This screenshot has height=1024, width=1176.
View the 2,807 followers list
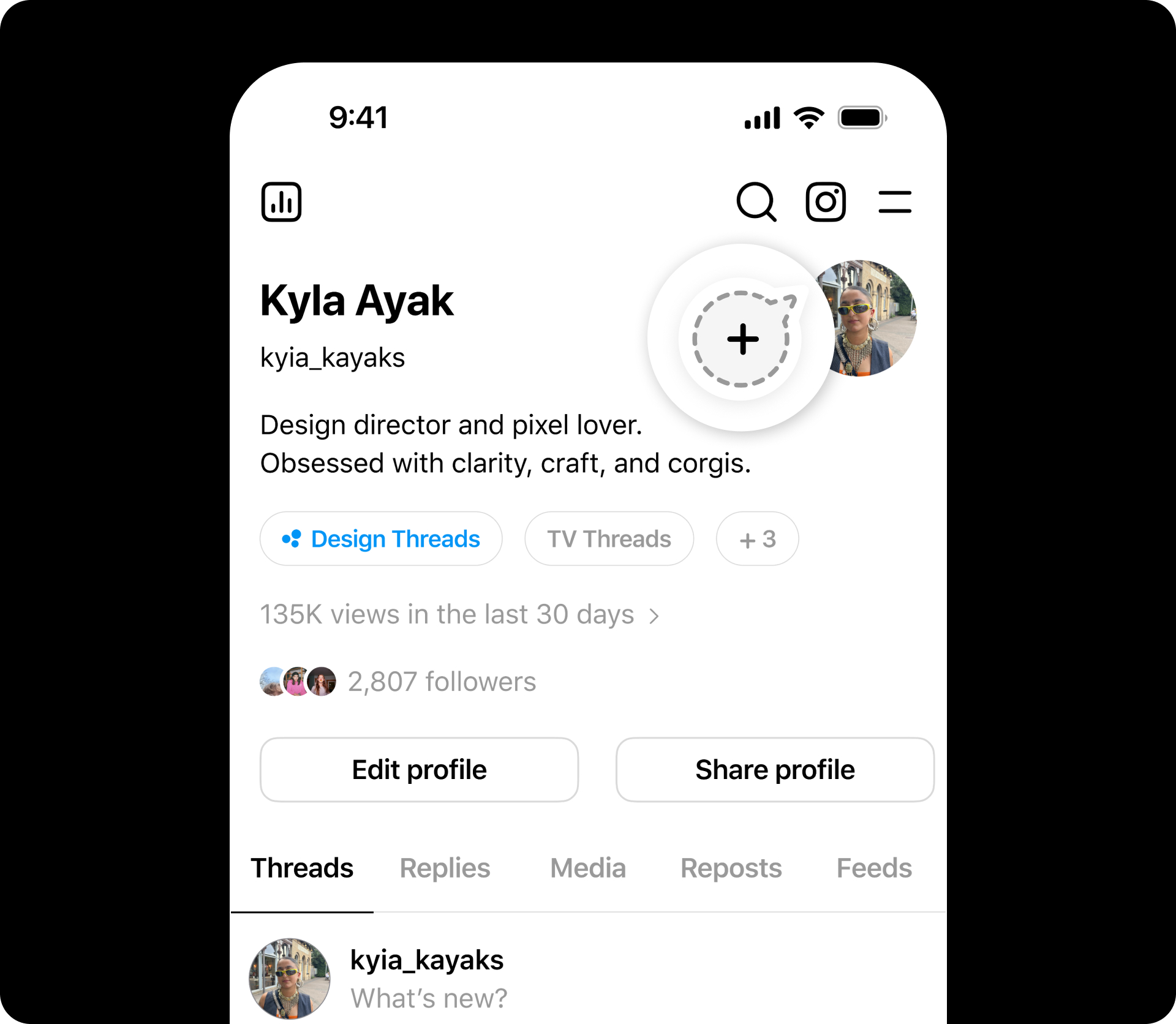click(x=441, y=682)
